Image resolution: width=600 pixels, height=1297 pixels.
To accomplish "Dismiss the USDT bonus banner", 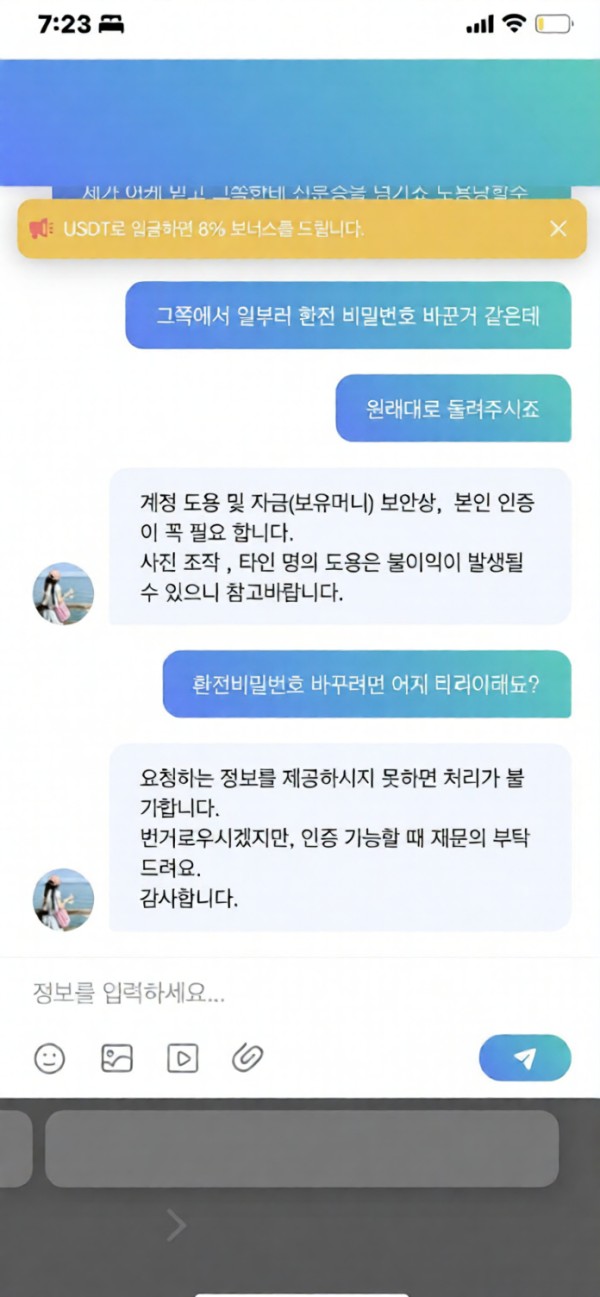I will tap(558, 229).
